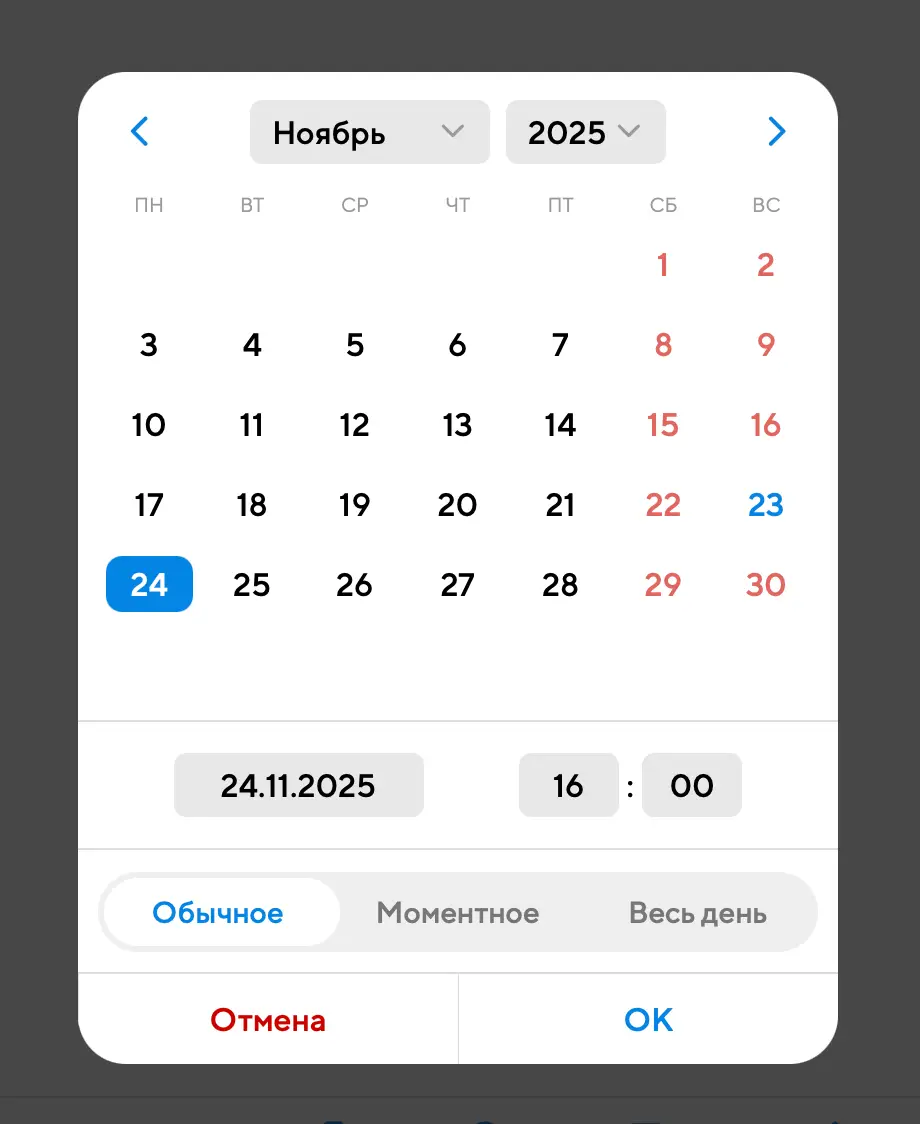Switch to Весь день option
920x1124 pixels.
click(697, 913)
